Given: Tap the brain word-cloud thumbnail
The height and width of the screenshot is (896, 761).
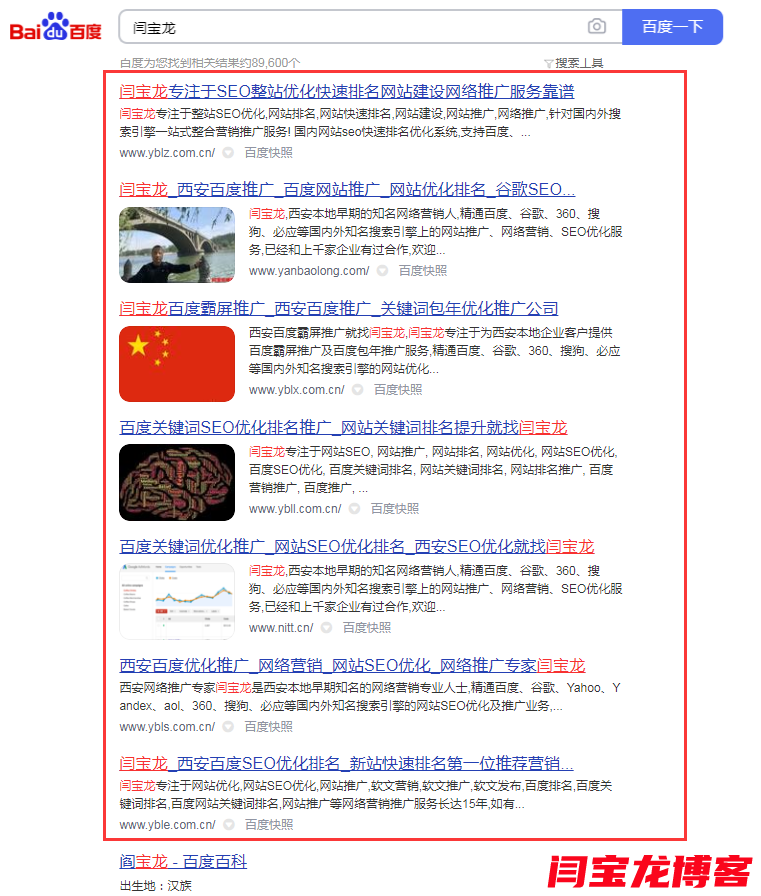Looking at the screenshot, I should coord(177,483).
